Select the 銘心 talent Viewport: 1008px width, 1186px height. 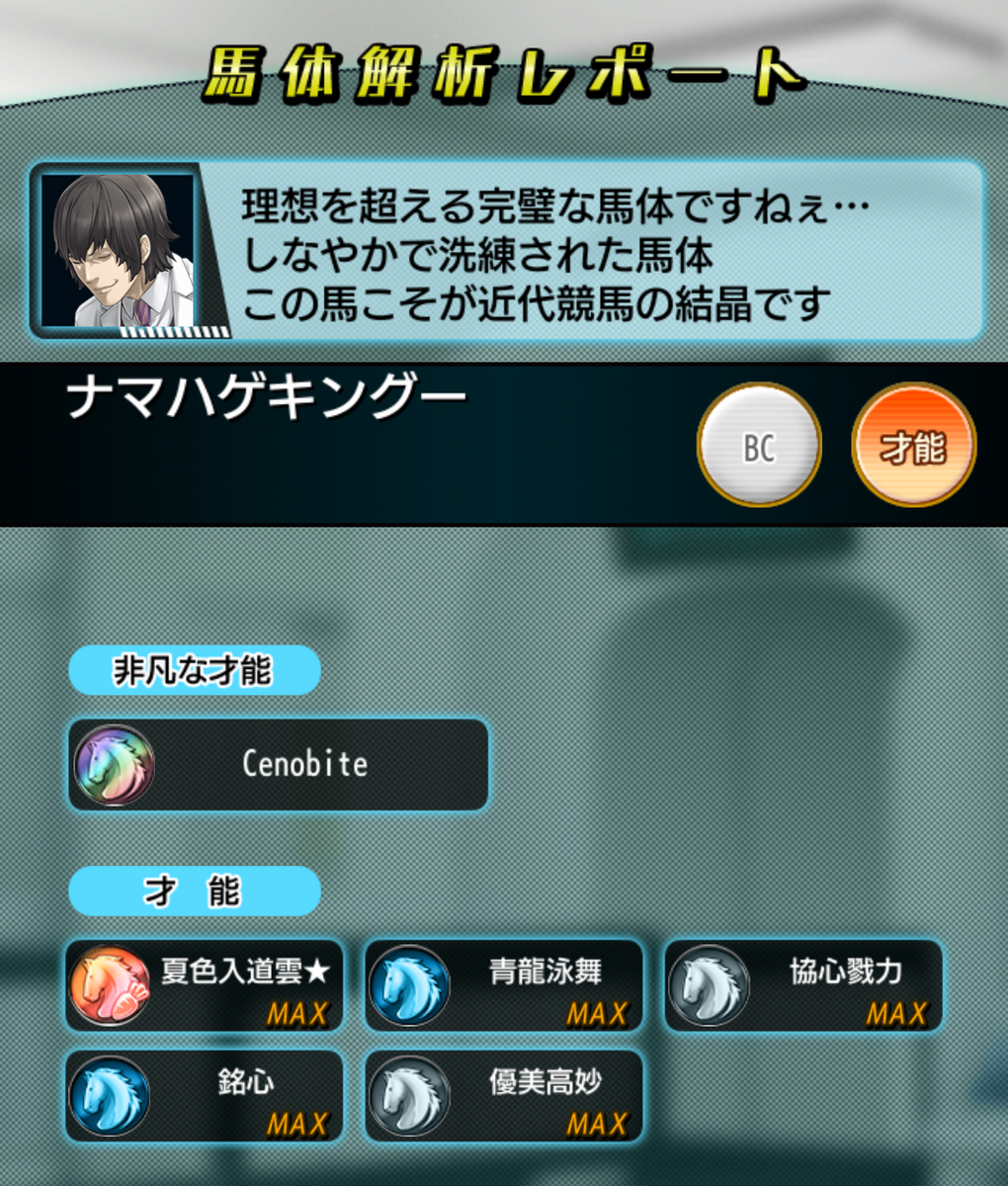pyautogui.click(x=205, y=1096)
